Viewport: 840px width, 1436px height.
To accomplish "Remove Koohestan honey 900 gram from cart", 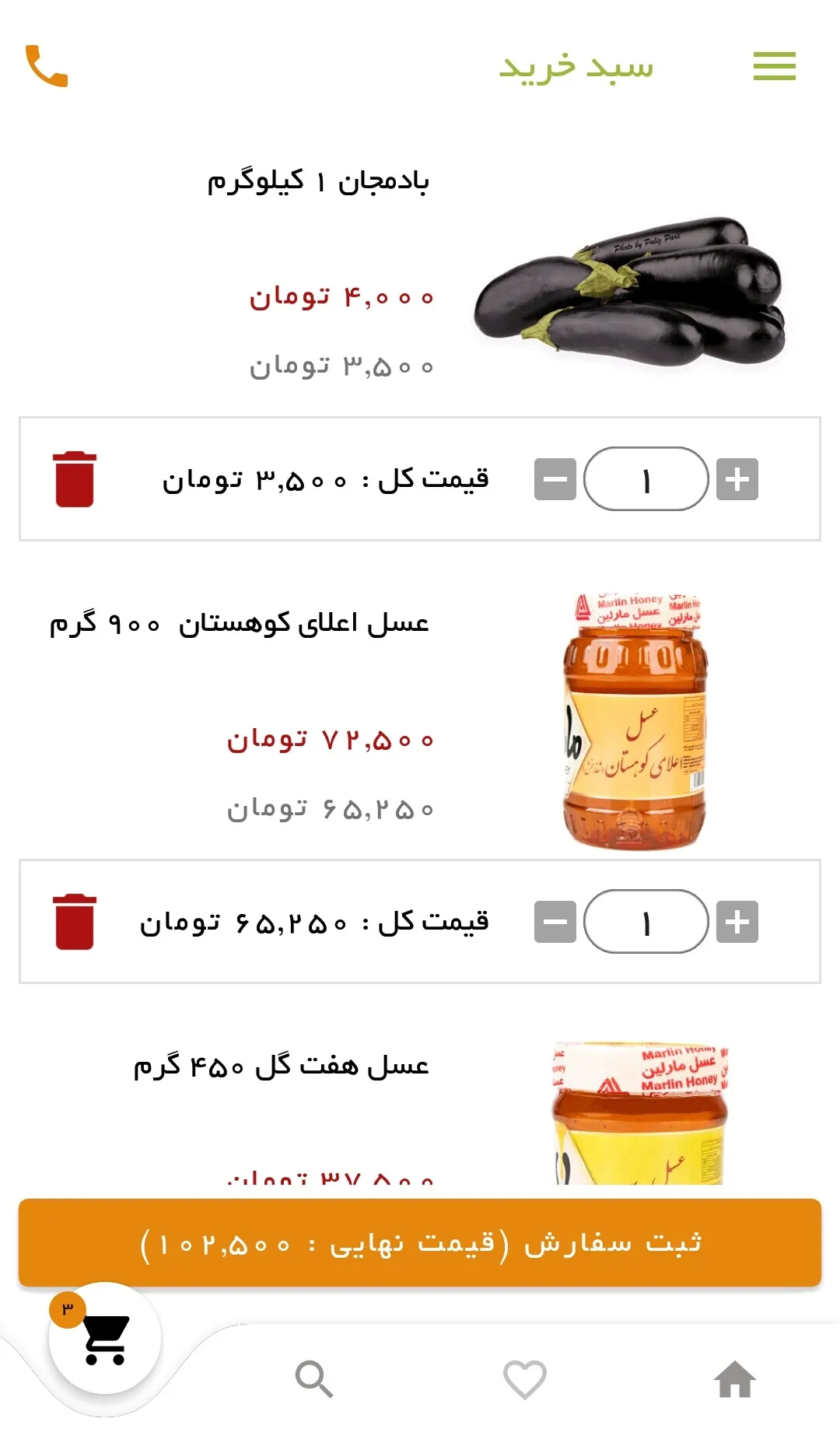I will point(75,922).
